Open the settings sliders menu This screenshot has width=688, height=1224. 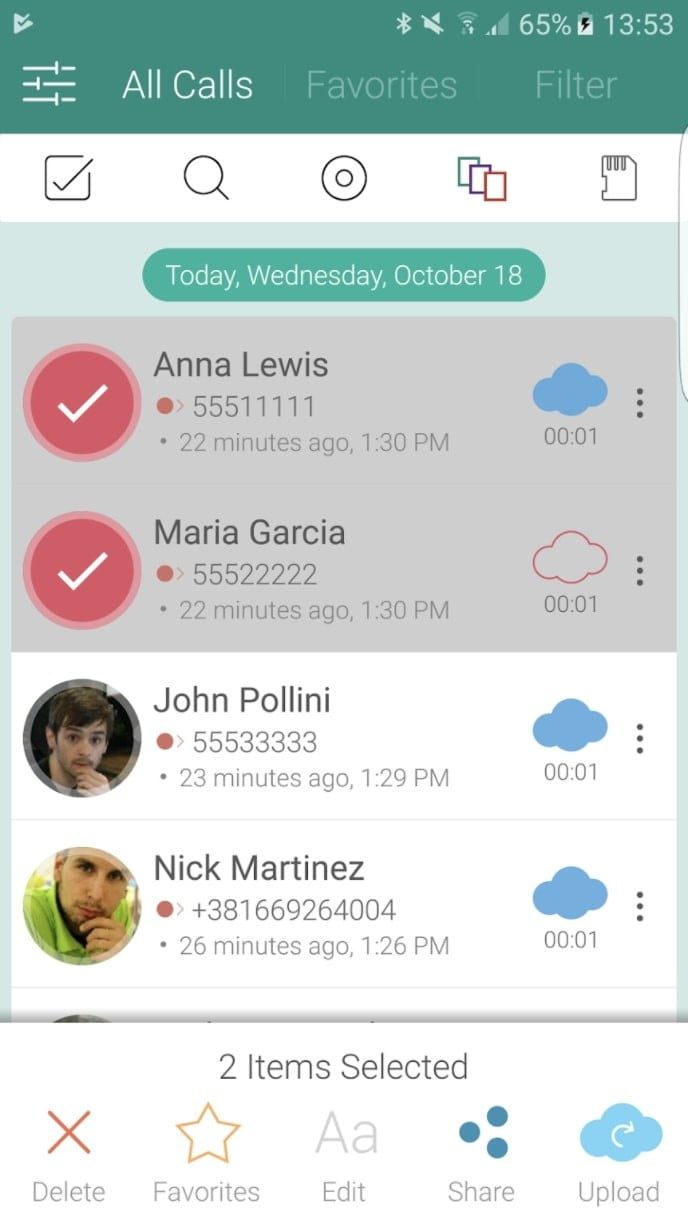pos(49,84)
